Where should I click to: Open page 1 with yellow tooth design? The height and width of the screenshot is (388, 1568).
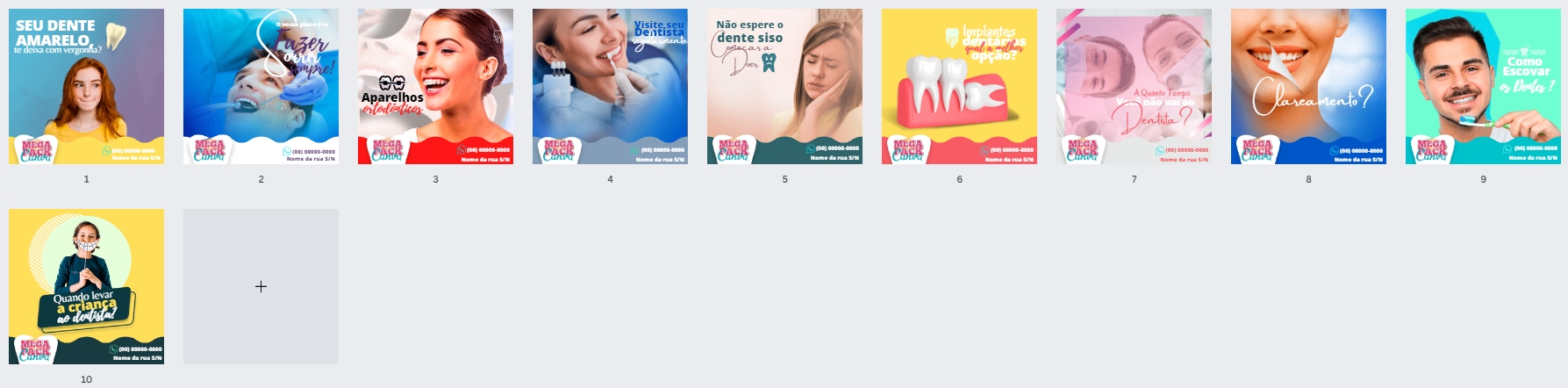click(86, 86)
